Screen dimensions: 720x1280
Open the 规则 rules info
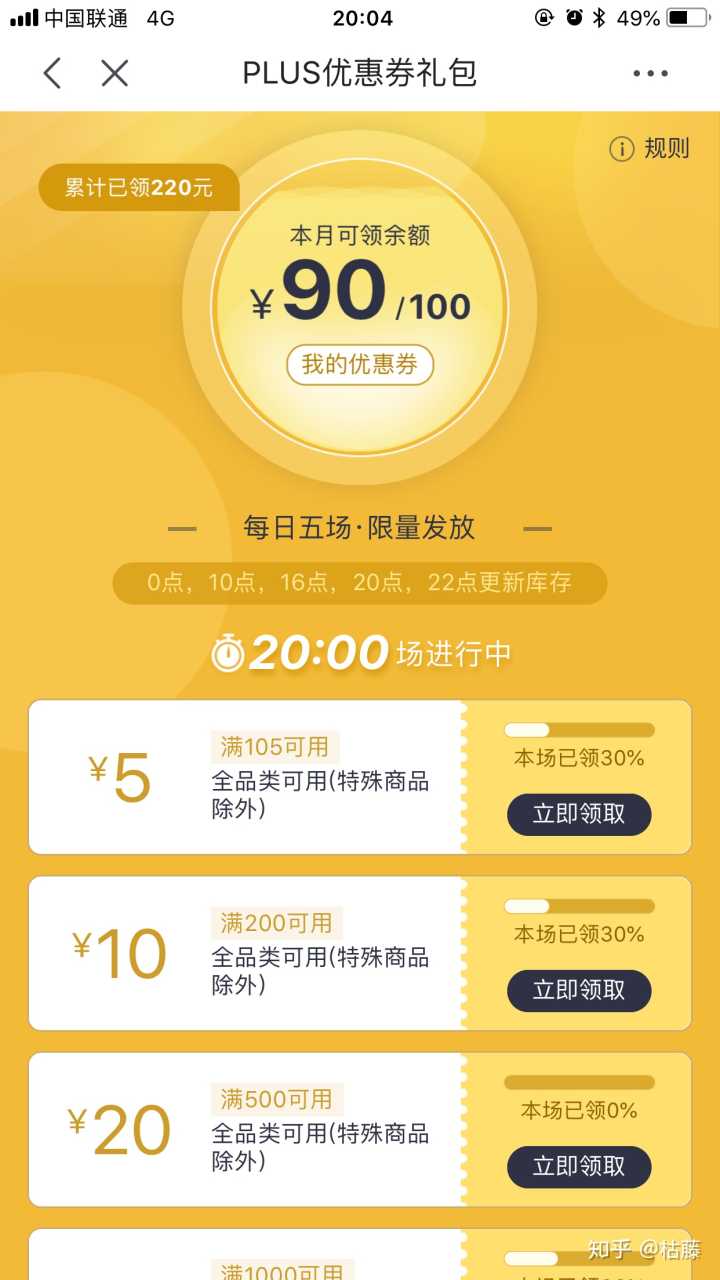(x=650, y=149)
